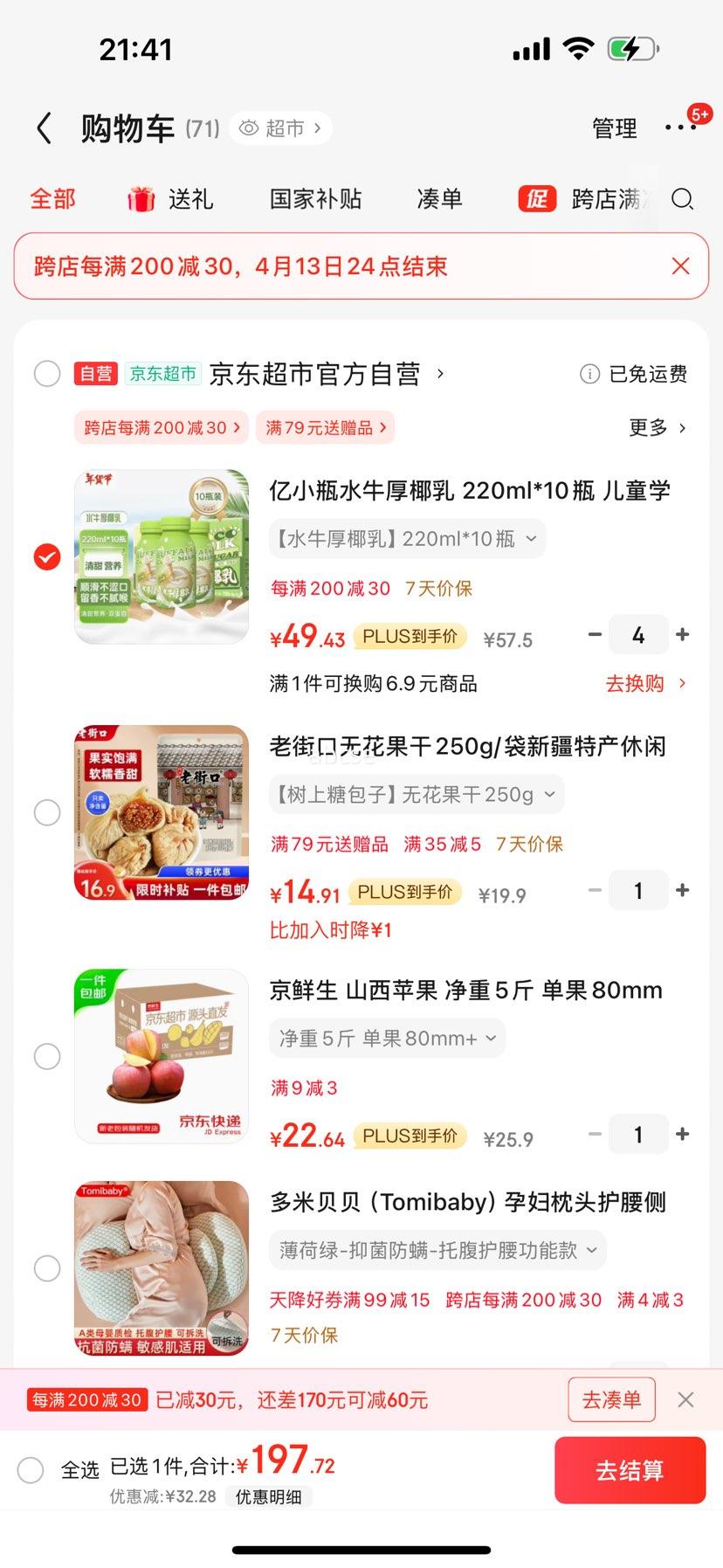The width and height of the screenshot is (723, 1568).
Task: Tap 管理 to manage cart items
Action: 614,128
